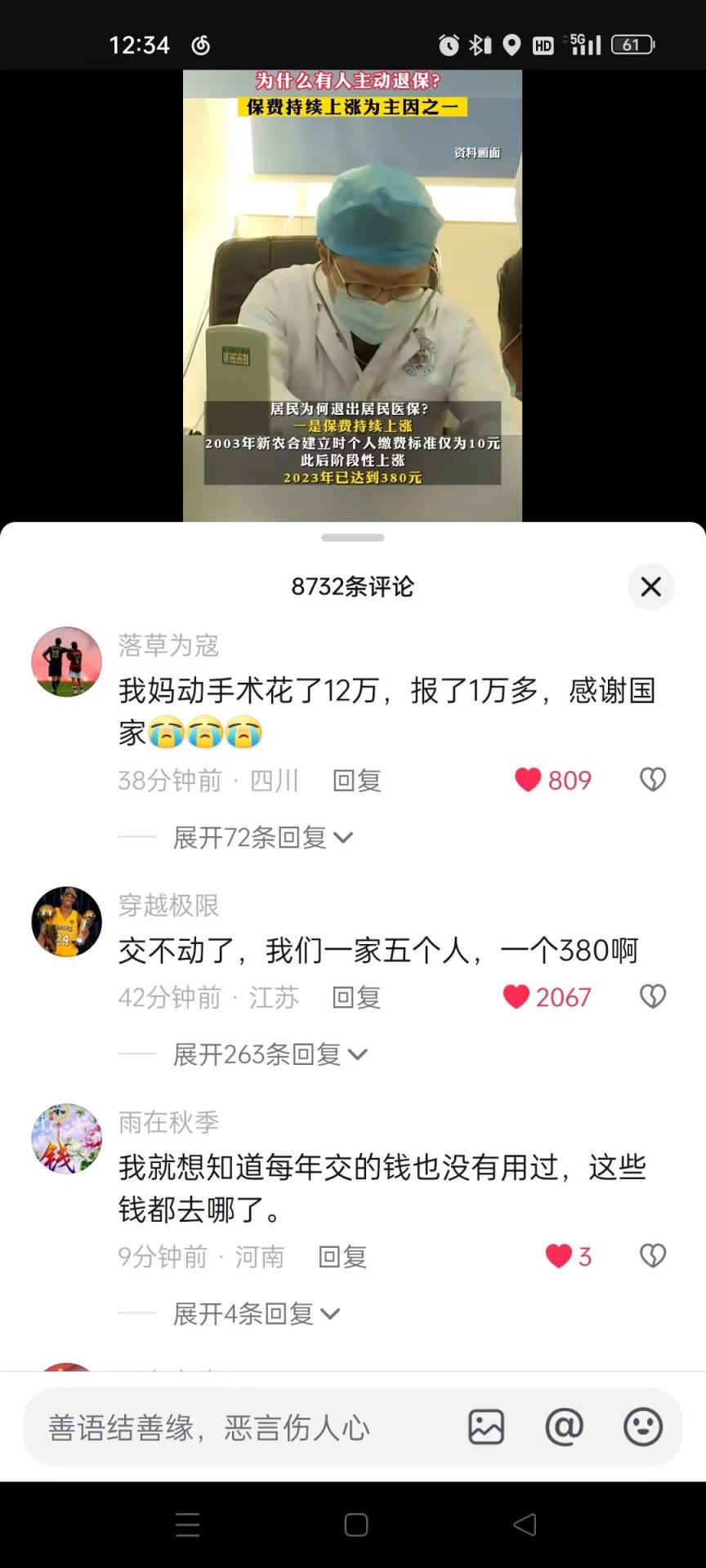Image resolution: width=706 pixels, height=1568 pixels.
Task: Like 穿越极限's comment
Action: tap(516, 996)
